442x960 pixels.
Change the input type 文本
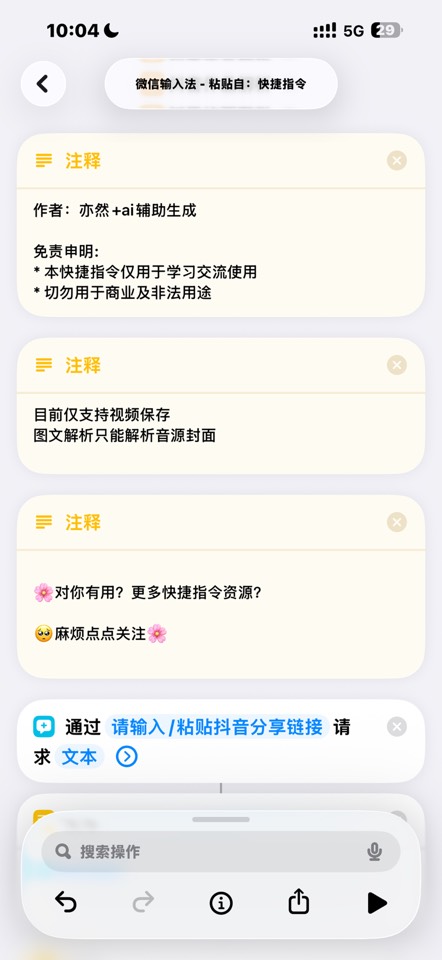tap(80, 757)
